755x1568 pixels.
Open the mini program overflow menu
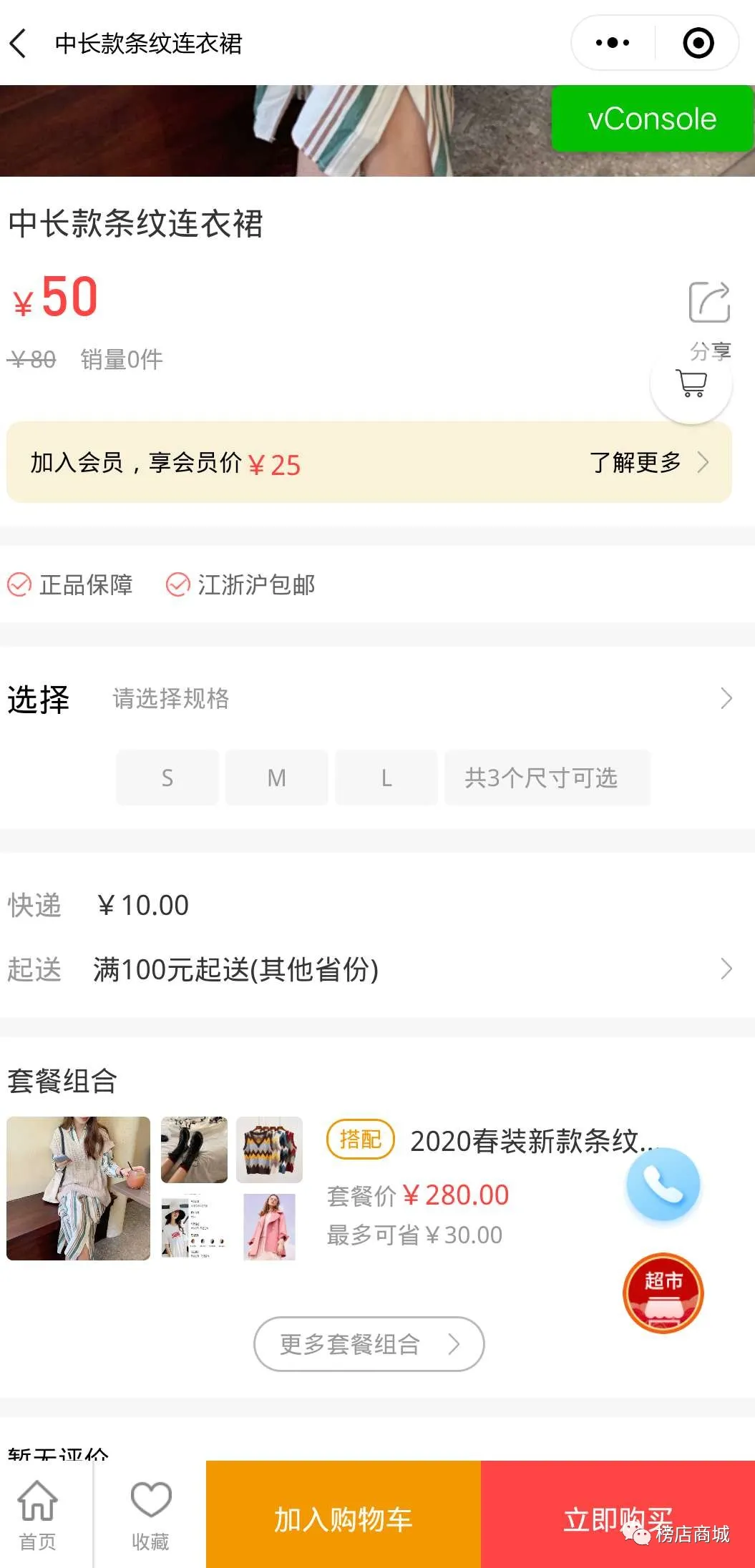pos(613,43)
